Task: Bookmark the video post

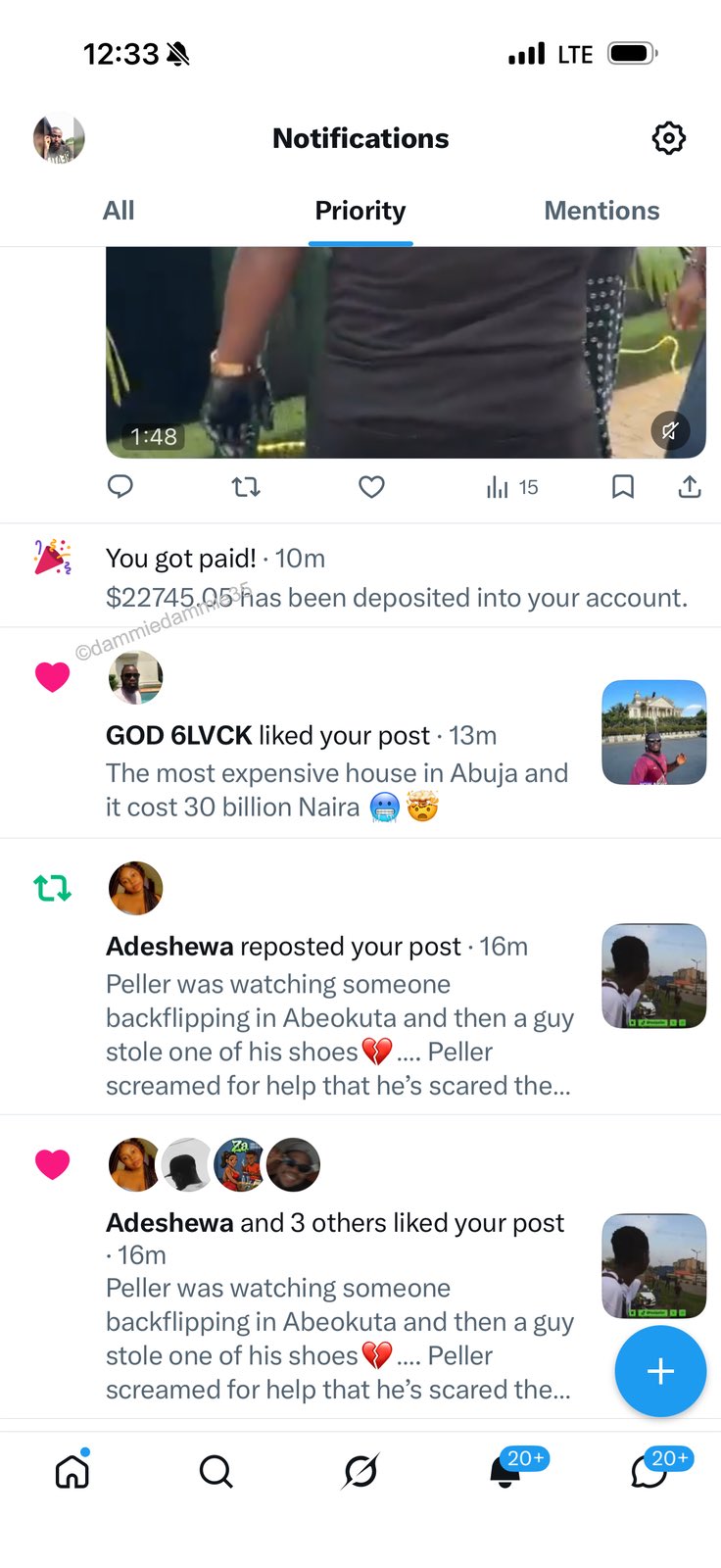Action: click(623, 486)
